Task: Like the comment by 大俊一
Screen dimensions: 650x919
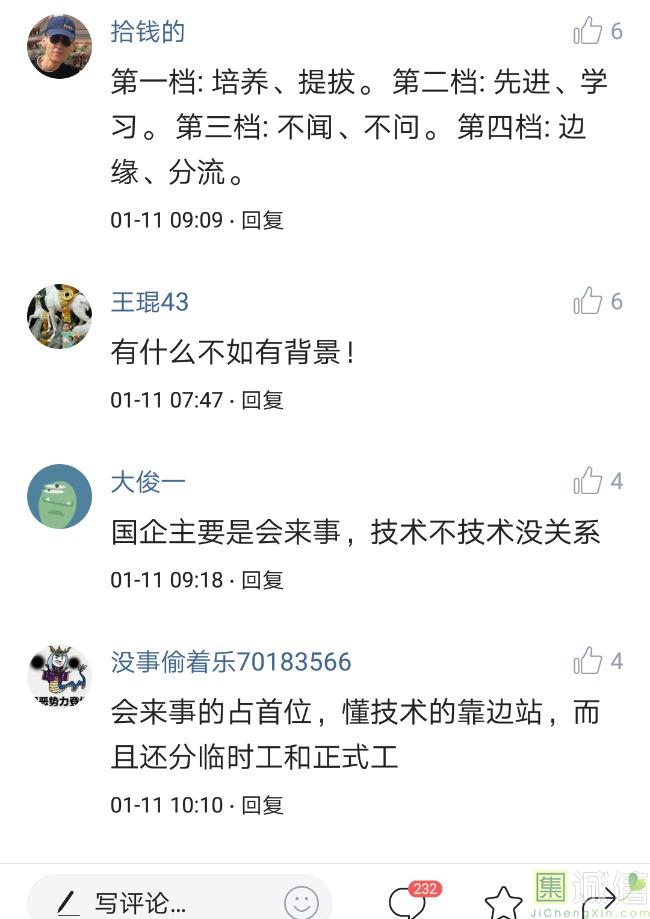Action: pos(589,481)
